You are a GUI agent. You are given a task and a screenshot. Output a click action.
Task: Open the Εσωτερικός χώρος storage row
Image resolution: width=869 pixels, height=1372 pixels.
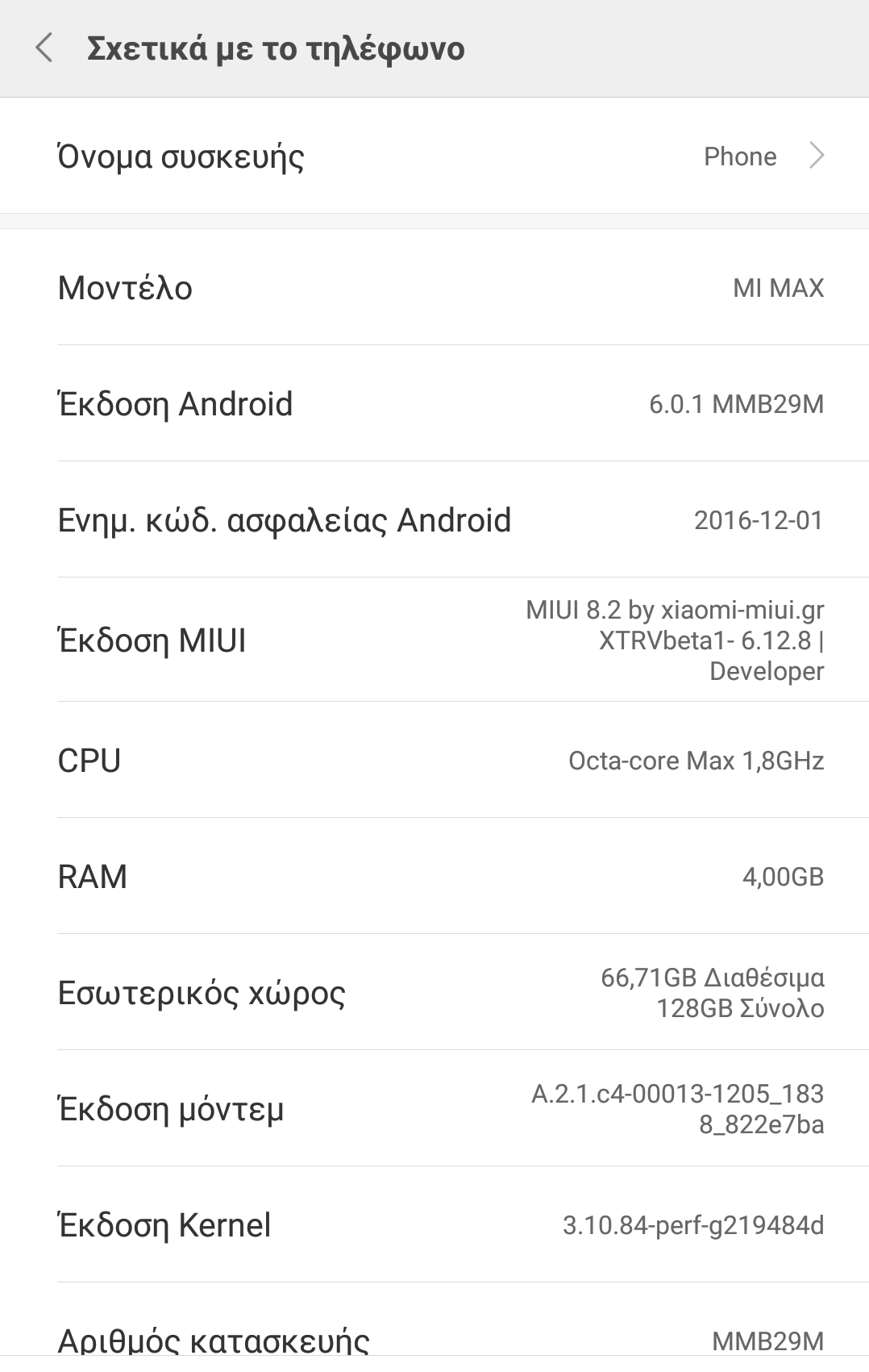point(434,992)
